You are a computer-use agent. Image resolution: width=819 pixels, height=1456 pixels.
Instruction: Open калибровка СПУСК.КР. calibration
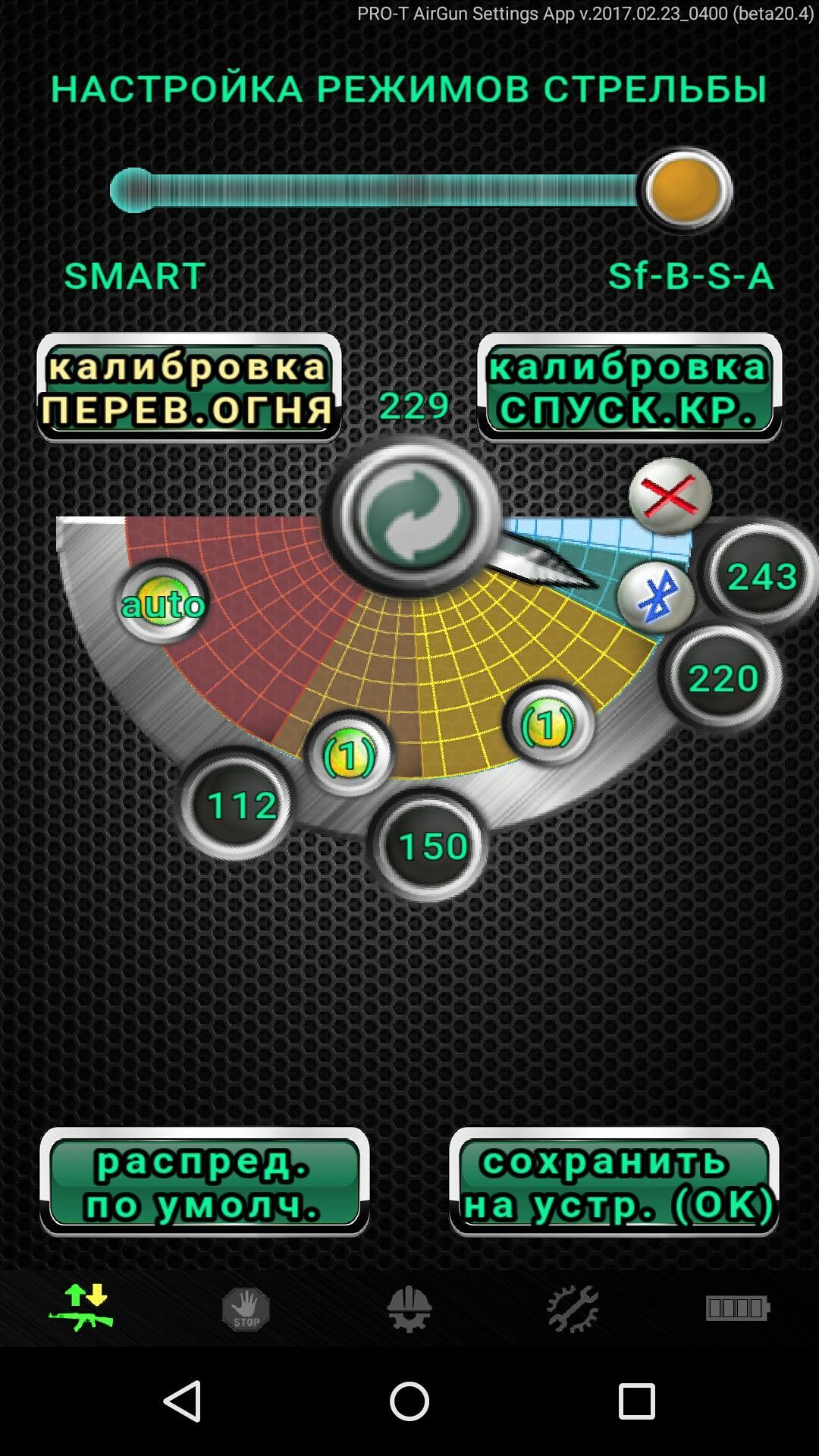[629, 388]
